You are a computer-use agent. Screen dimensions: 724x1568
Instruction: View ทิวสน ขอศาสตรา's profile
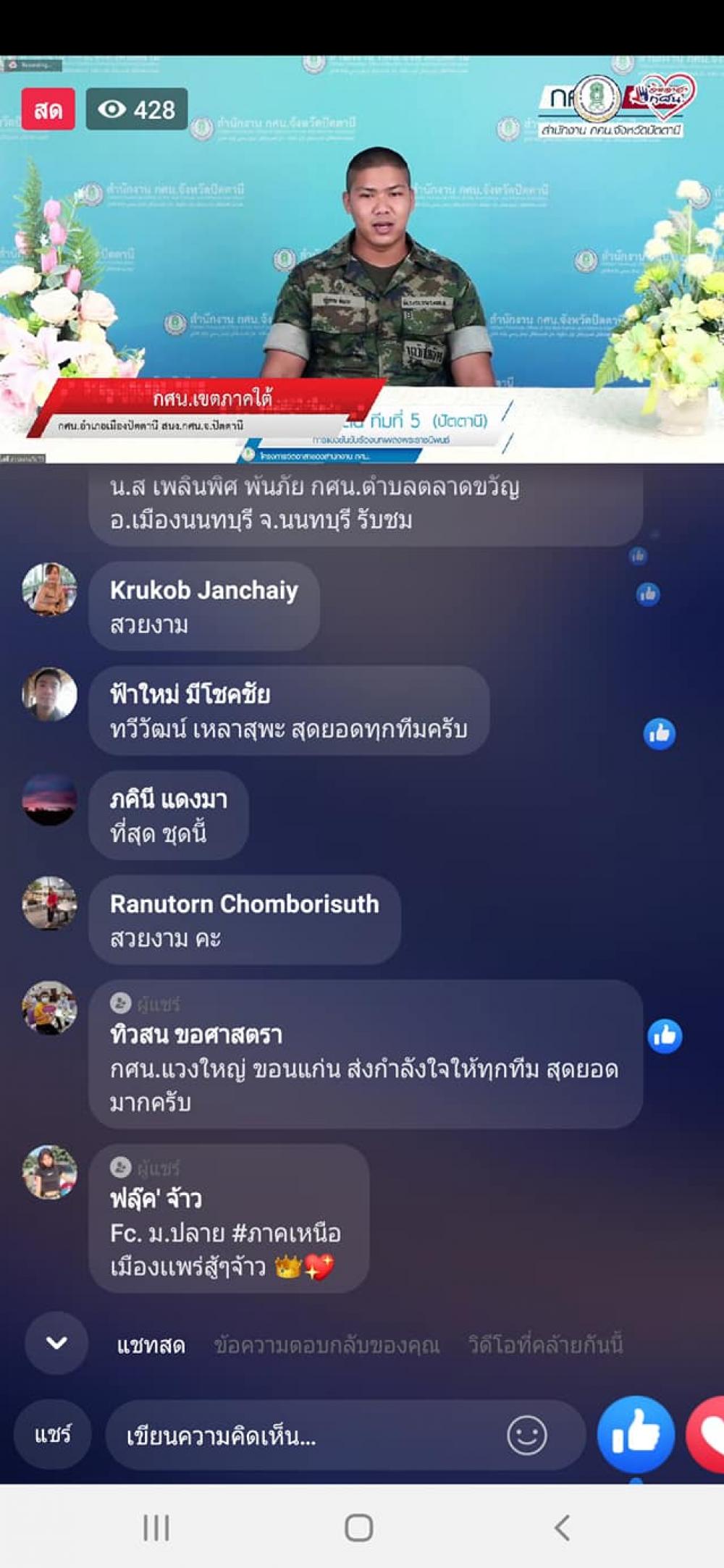click(49, 1008)
